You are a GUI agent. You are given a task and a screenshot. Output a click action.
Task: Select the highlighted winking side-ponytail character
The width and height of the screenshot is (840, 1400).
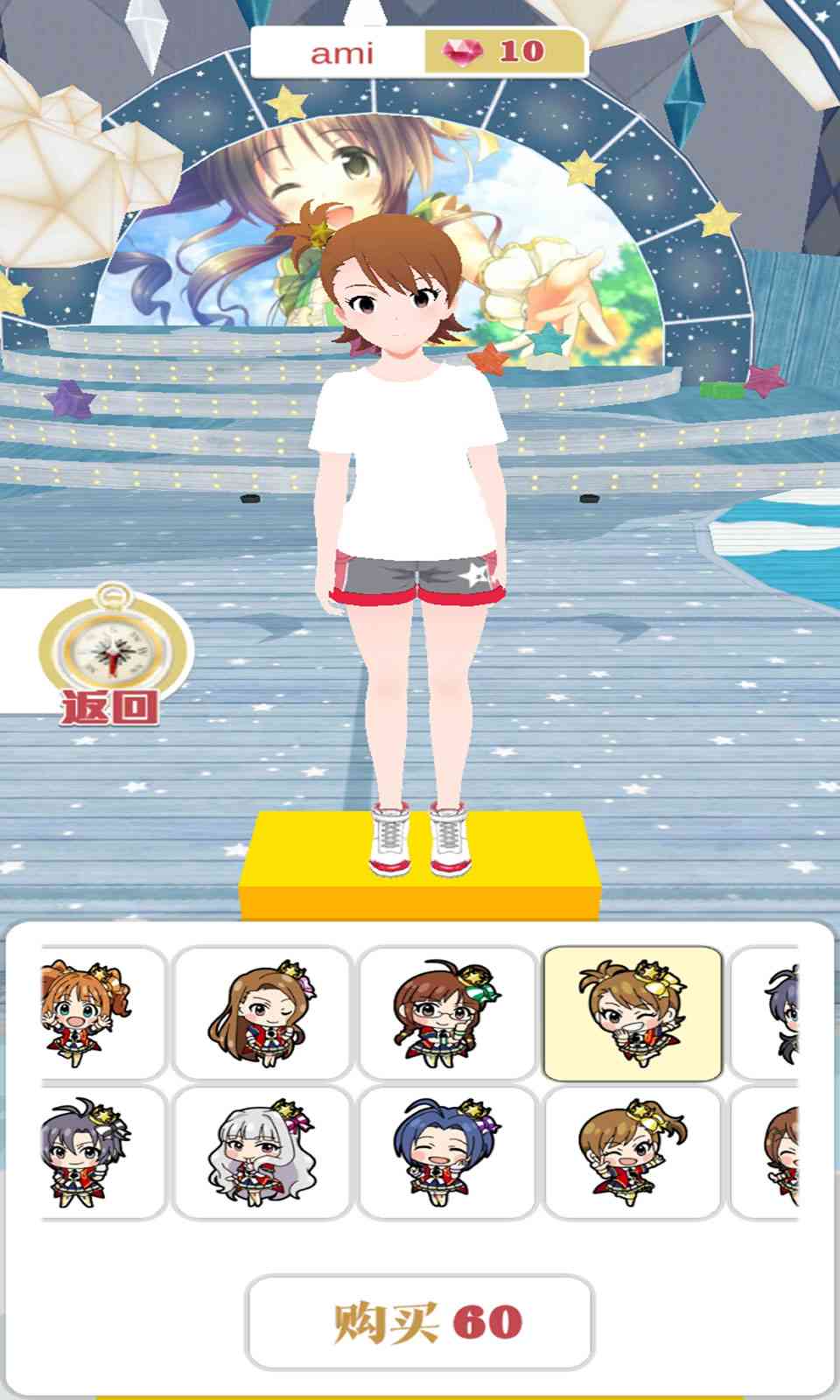coord(632,1012)
